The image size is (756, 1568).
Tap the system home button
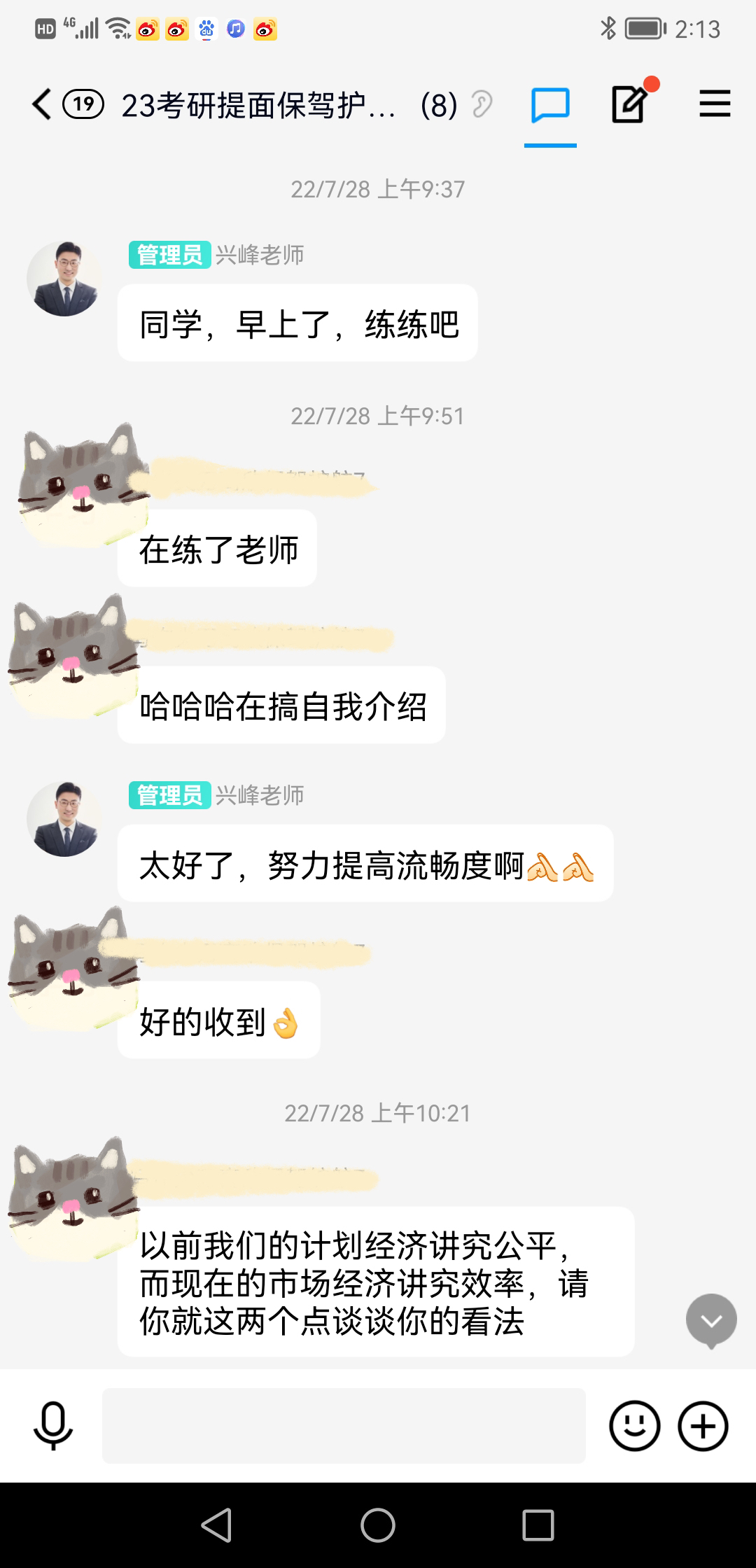tap(378, 1525)
